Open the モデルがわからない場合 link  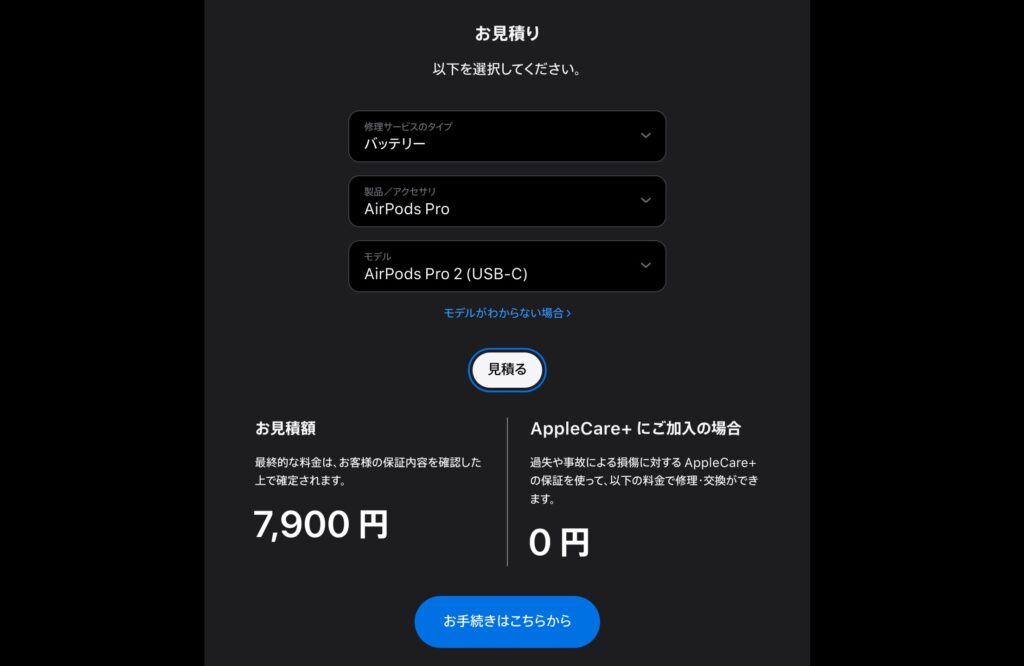click(x=507, y=313)
